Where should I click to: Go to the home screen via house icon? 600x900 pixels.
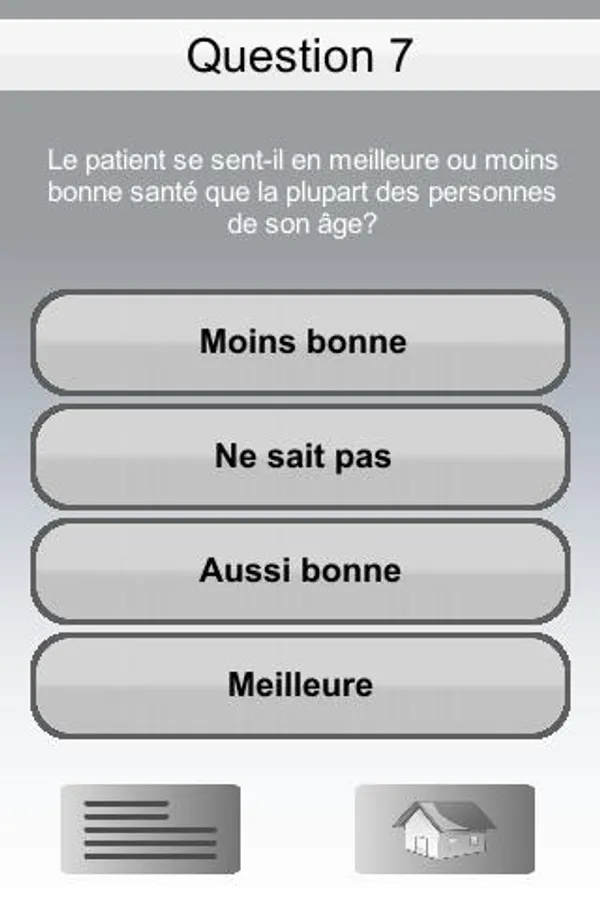[444, 829]
